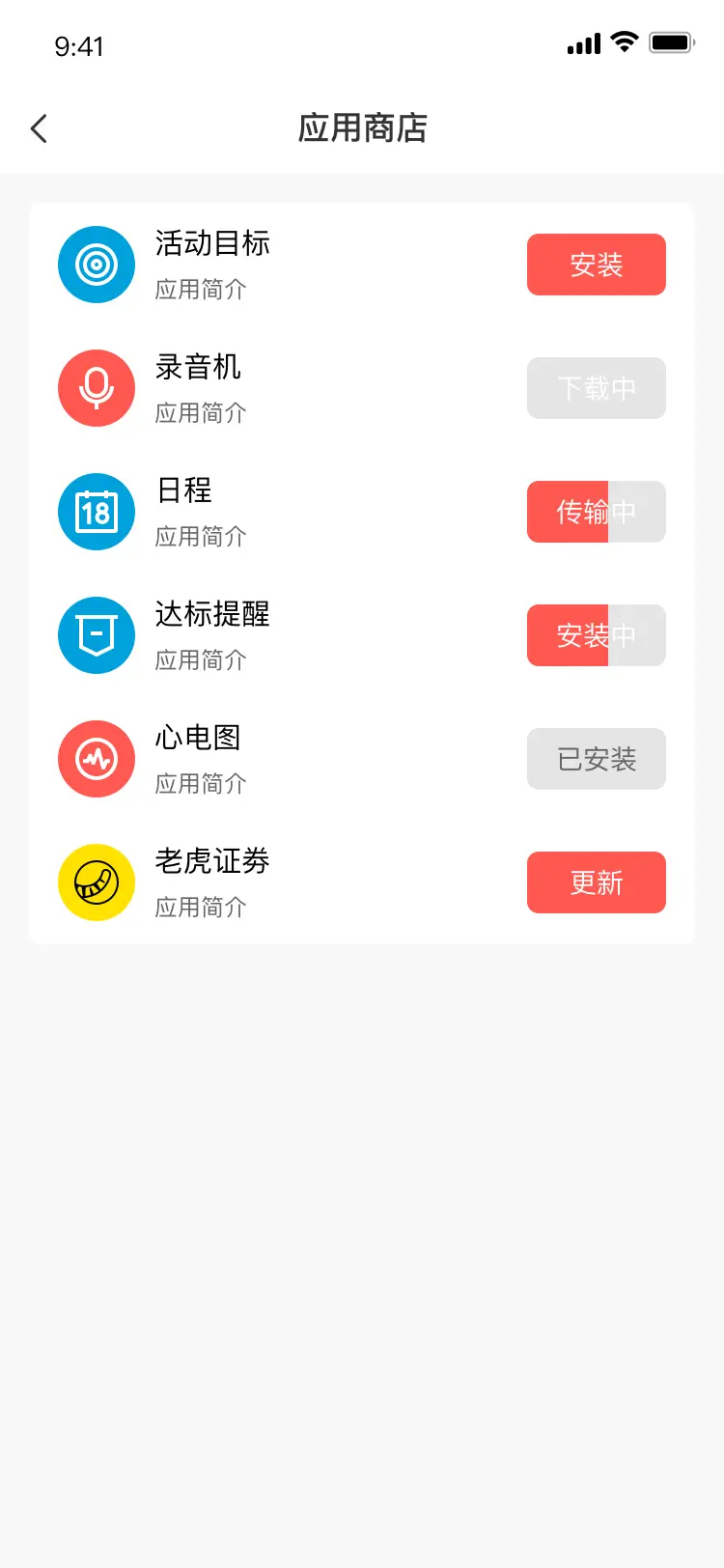Click the 已安装 status of 心电图

[596, 759]
